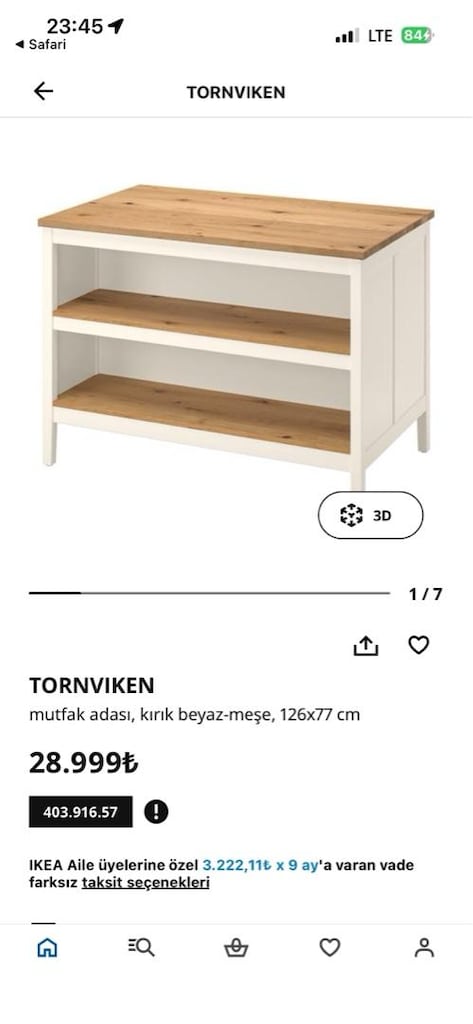473x1024 pixels.
Task: Open the favorites tab in bottom bar
Action: 330,947
